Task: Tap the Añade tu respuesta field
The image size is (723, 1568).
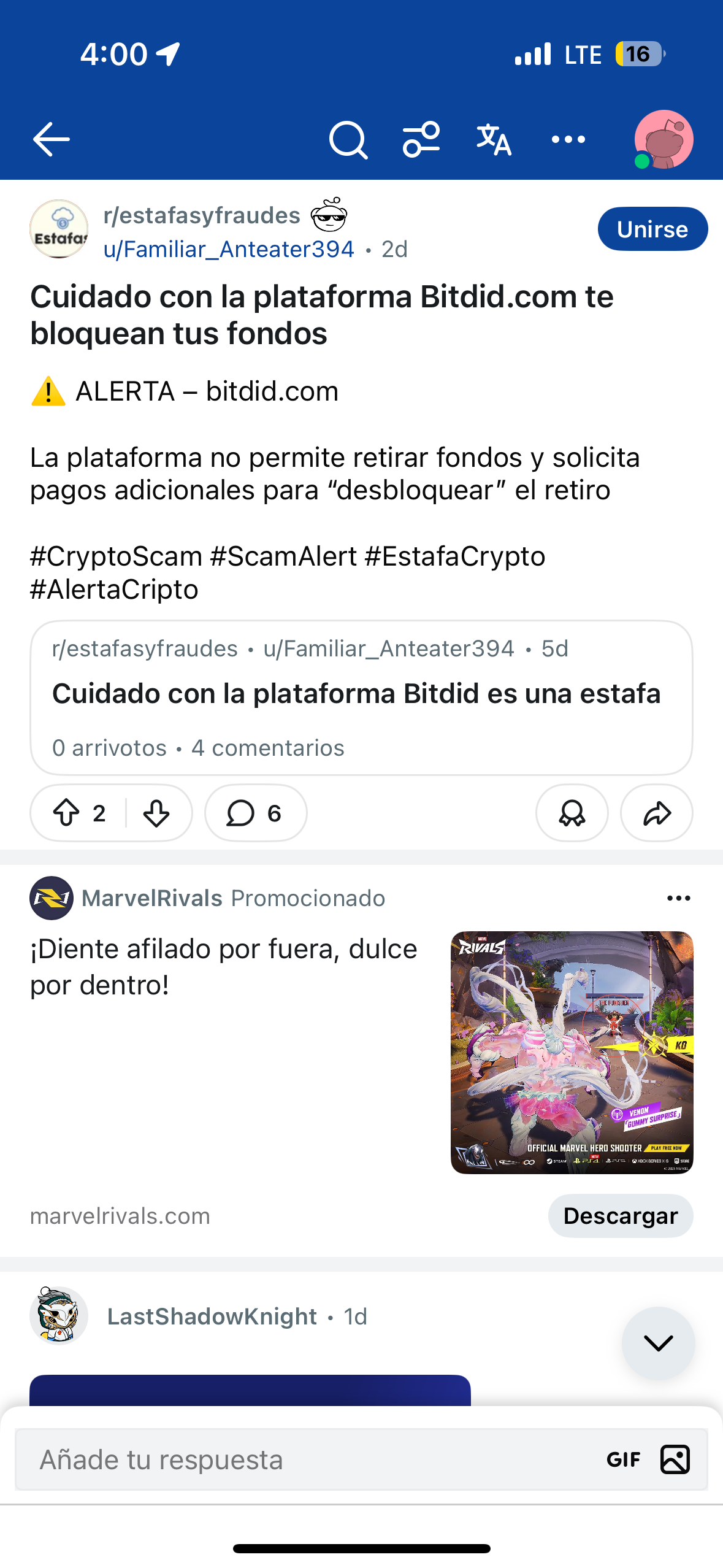Action: pos(307,1459)
